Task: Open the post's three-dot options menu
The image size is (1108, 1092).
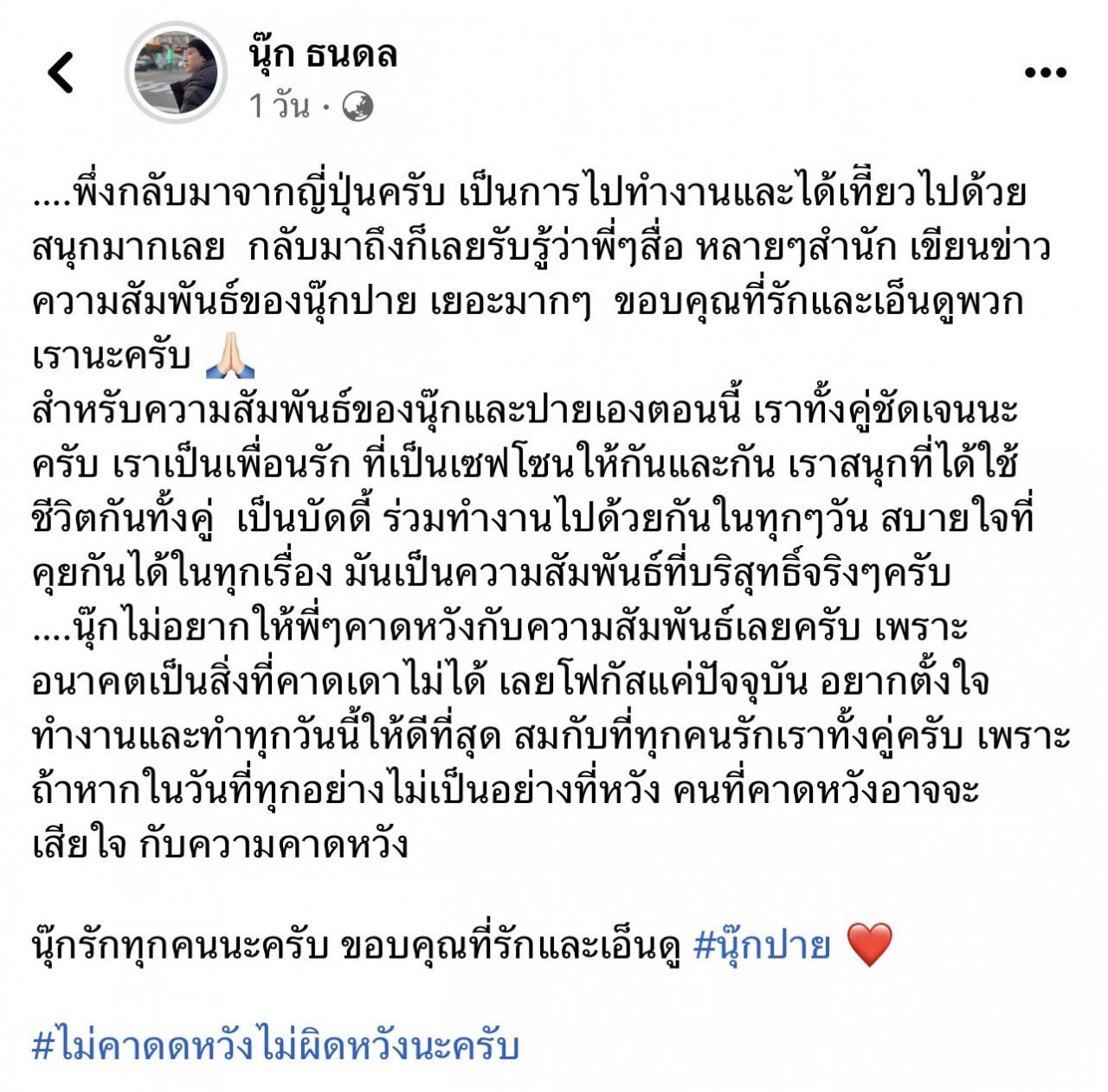Action: pyautogui.click(x=1045, y=73)
